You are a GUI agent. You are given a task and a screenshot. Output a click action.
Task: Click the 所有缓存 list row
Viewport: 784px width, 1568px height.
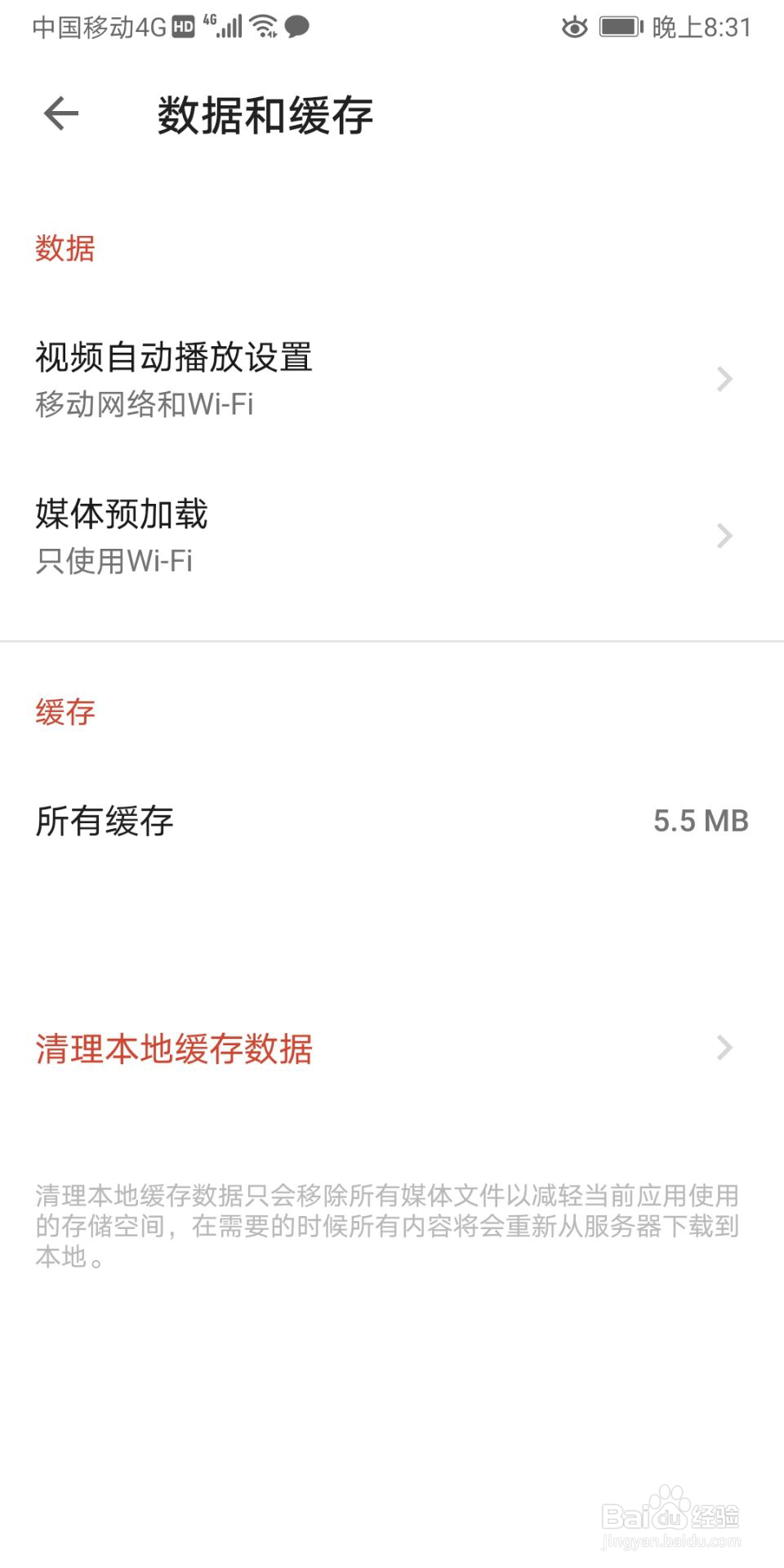click(104, 820)
